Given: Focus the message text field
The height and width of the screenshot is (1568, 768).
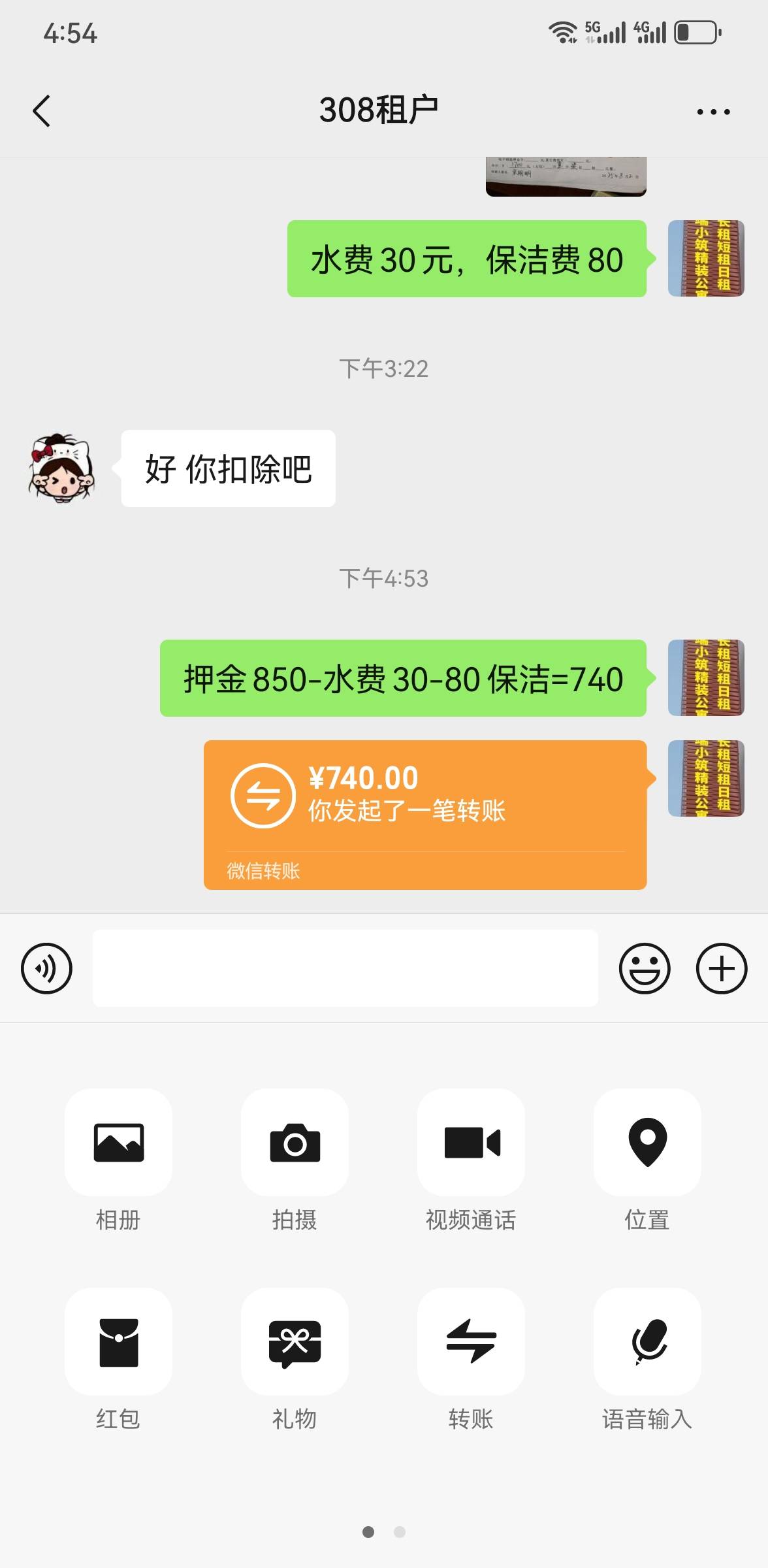Looking at the screenshot, I should 345,968.
